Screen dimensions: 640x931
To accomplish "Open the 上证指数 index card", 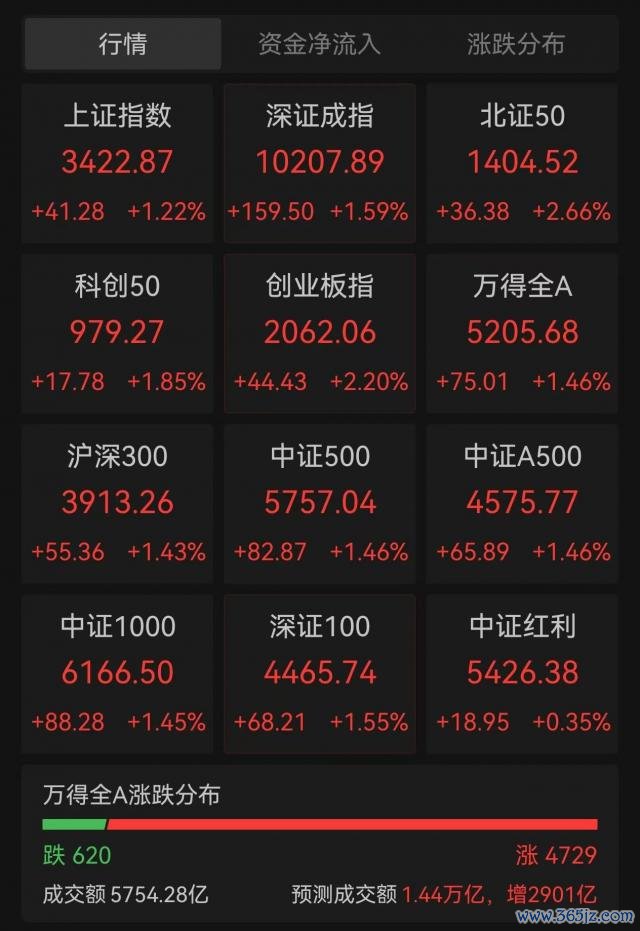I will [118, 163].
